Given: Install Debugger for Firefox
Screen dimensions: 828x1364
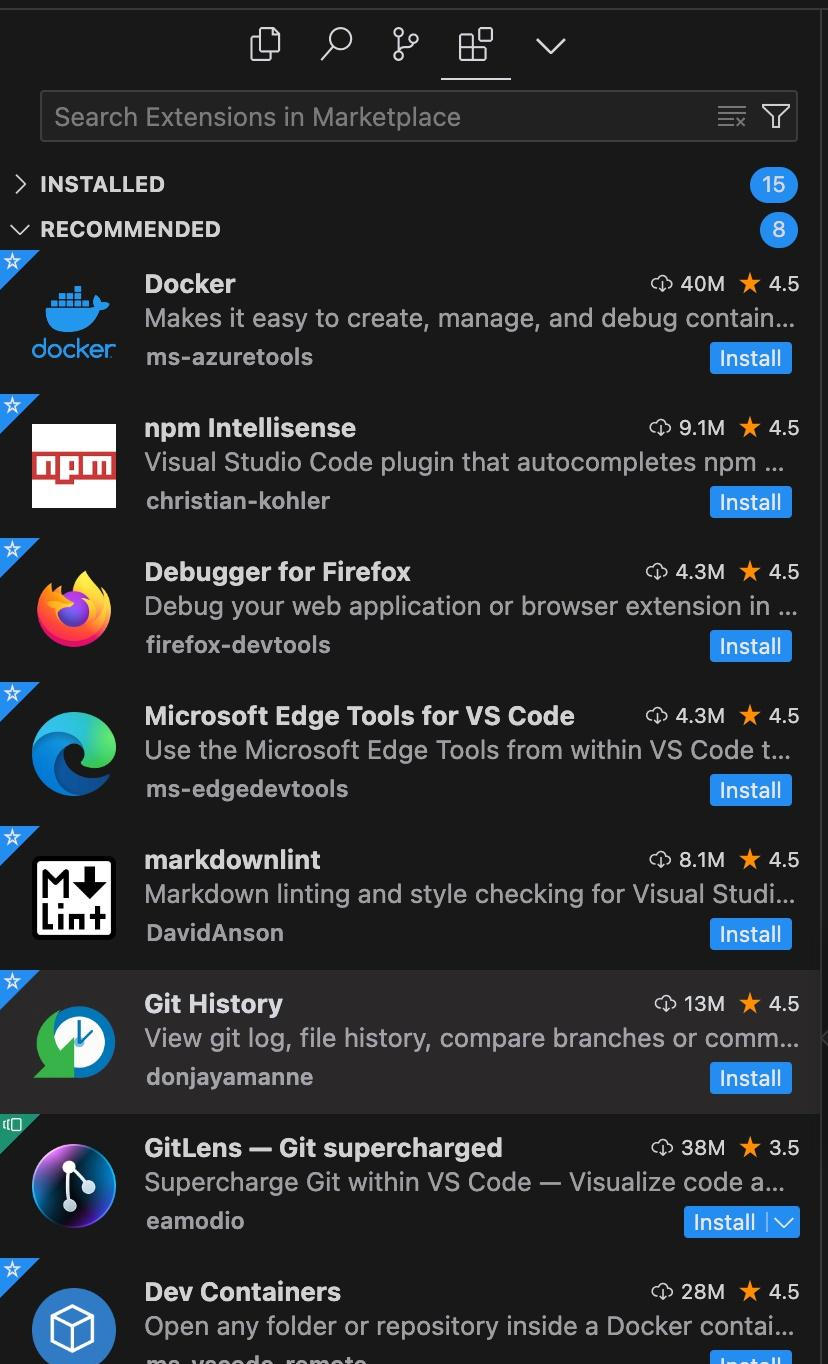Looking at the screenshot, I should (x=750, y=646).
